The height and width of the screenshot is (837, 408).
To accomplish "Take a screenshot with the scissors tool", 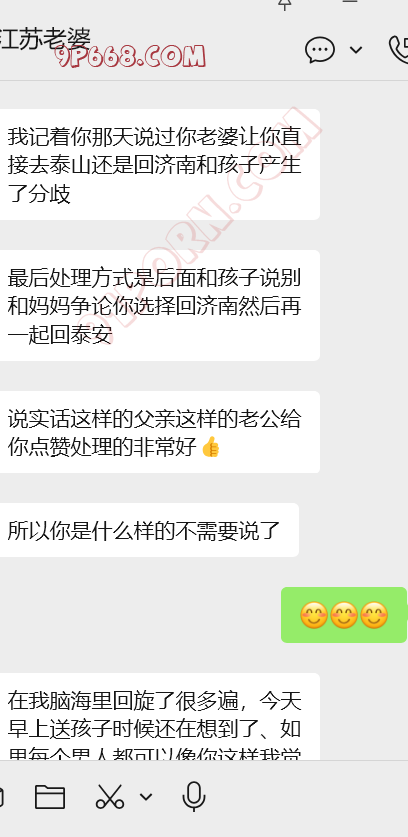I will (x=110, y=797).
